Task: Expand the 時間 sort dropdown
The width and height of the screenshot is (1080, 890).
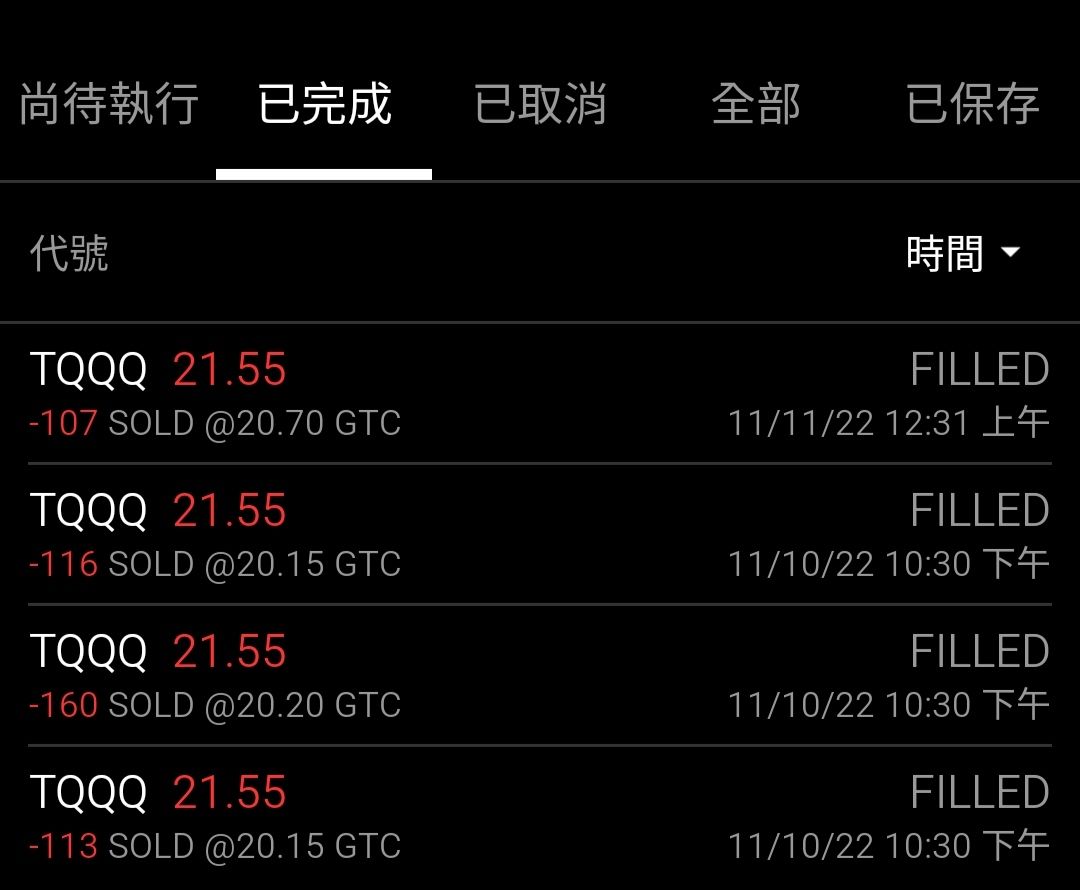Action: [962, 254]
